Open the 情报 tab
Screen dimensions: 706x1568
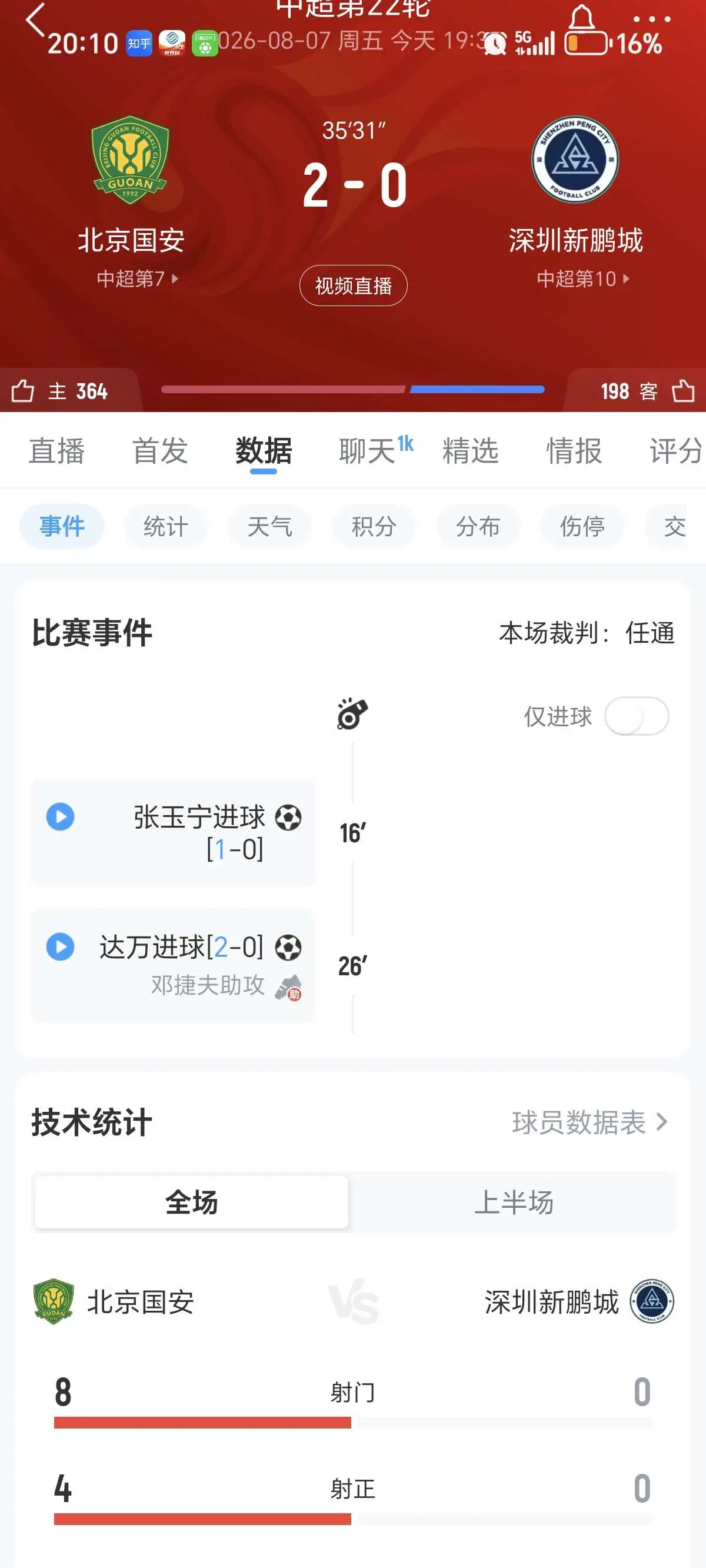(x=574, y=451)
